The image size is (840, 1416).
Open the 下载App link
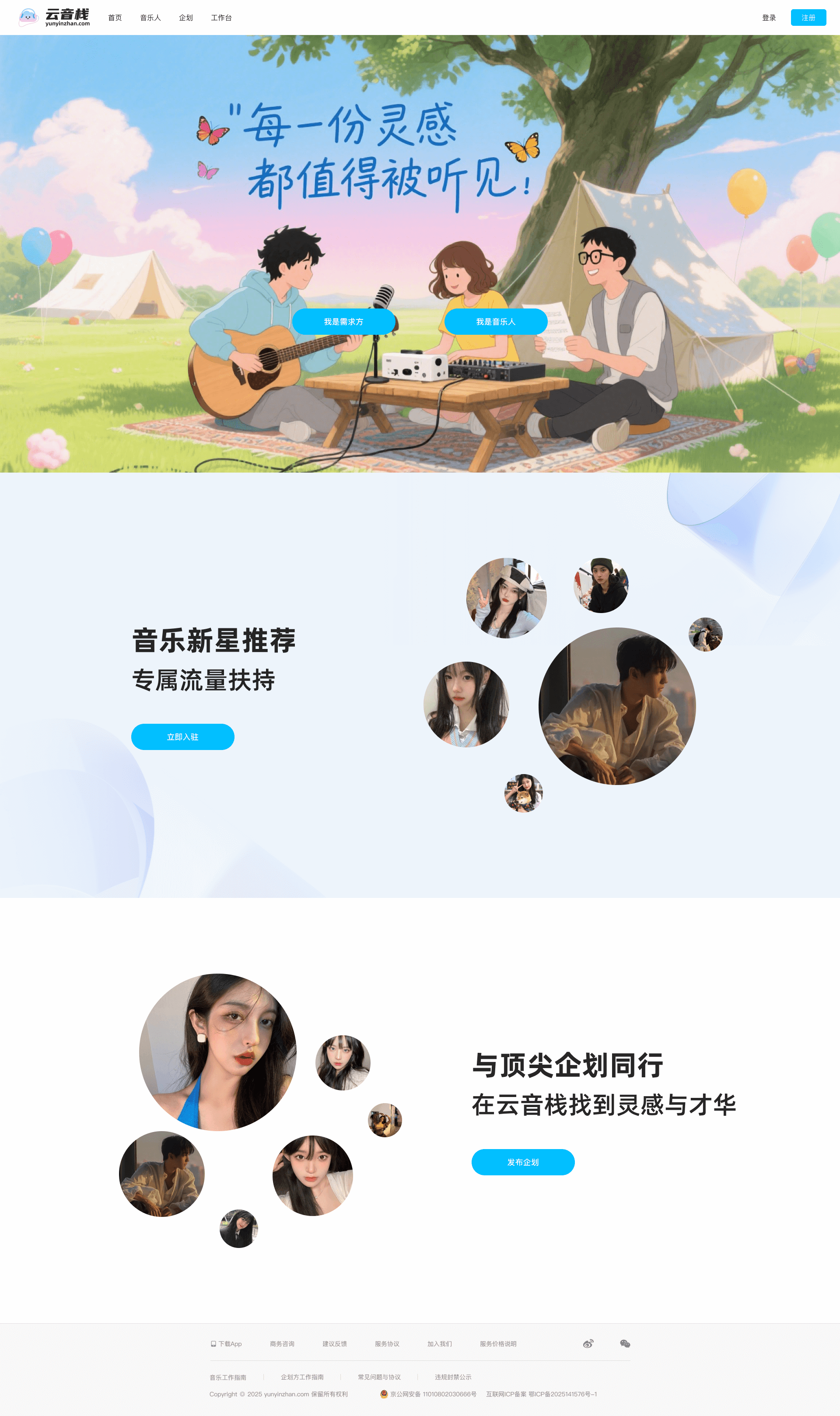click(x=227, y=1343)
